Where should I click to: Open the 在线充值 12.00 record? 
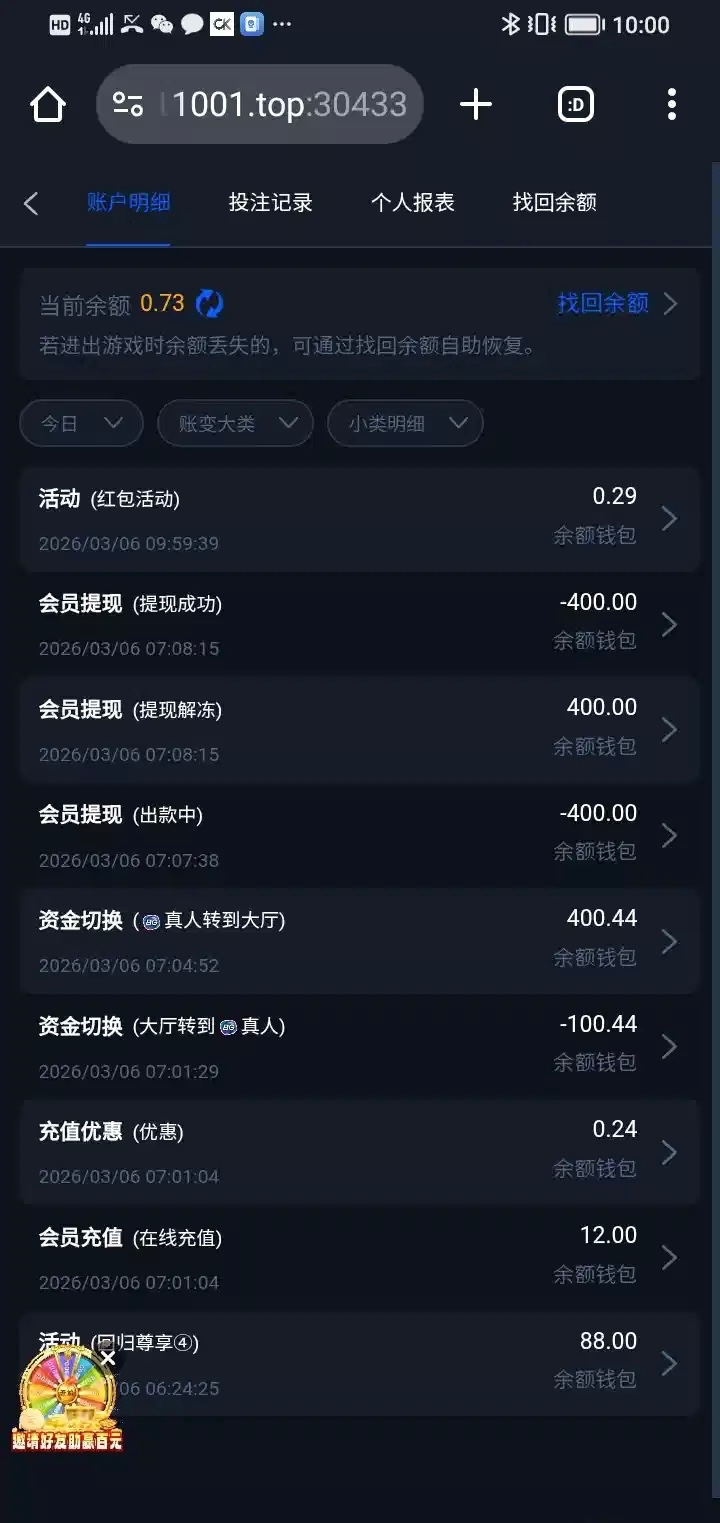[360, 1258]
